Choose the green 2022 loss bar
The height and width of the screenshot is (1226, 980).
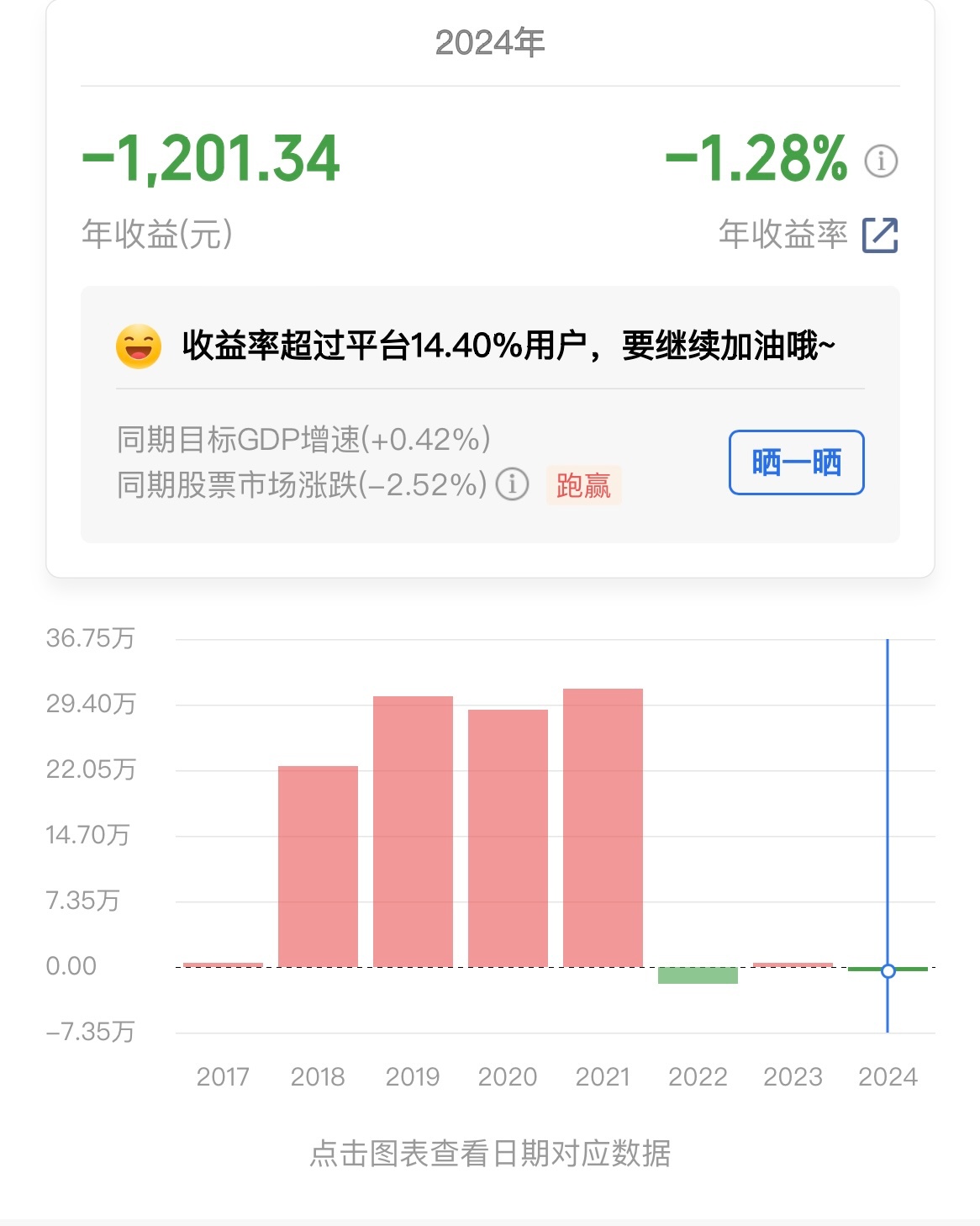coord(698,975)
